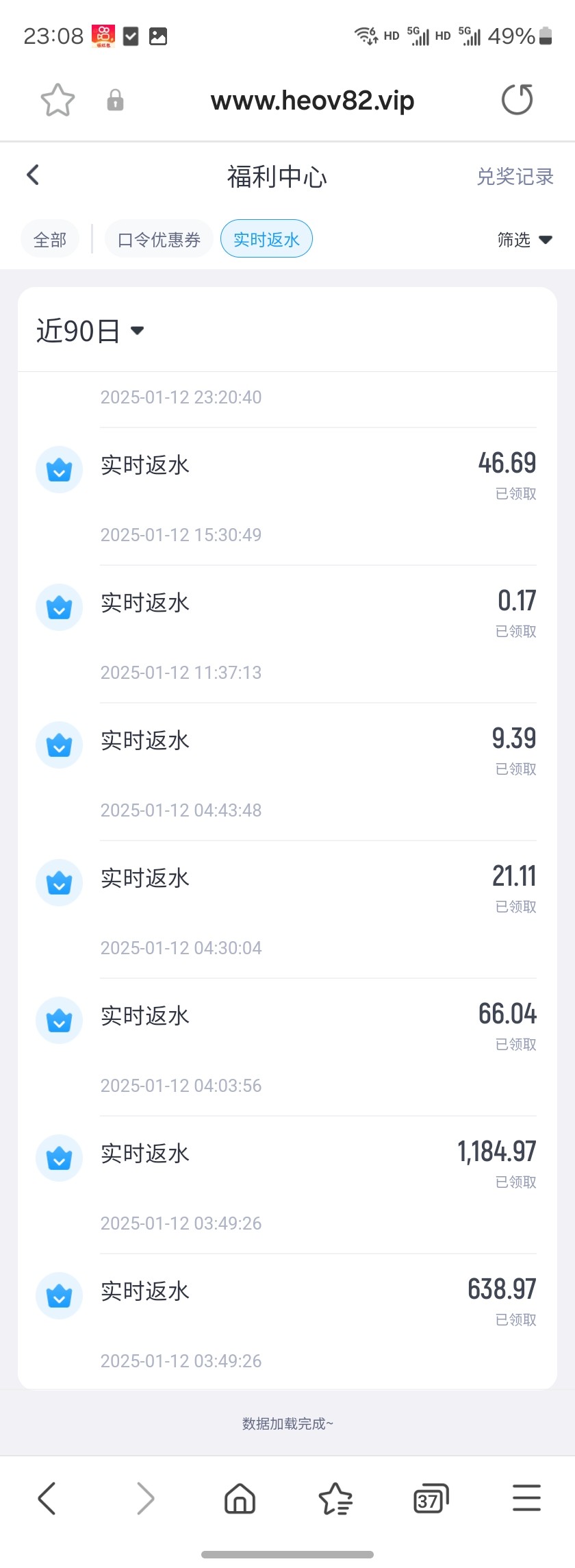575x1568 pixels.
Task: Select the 实时返水 tab
Action: click(266, 240)
